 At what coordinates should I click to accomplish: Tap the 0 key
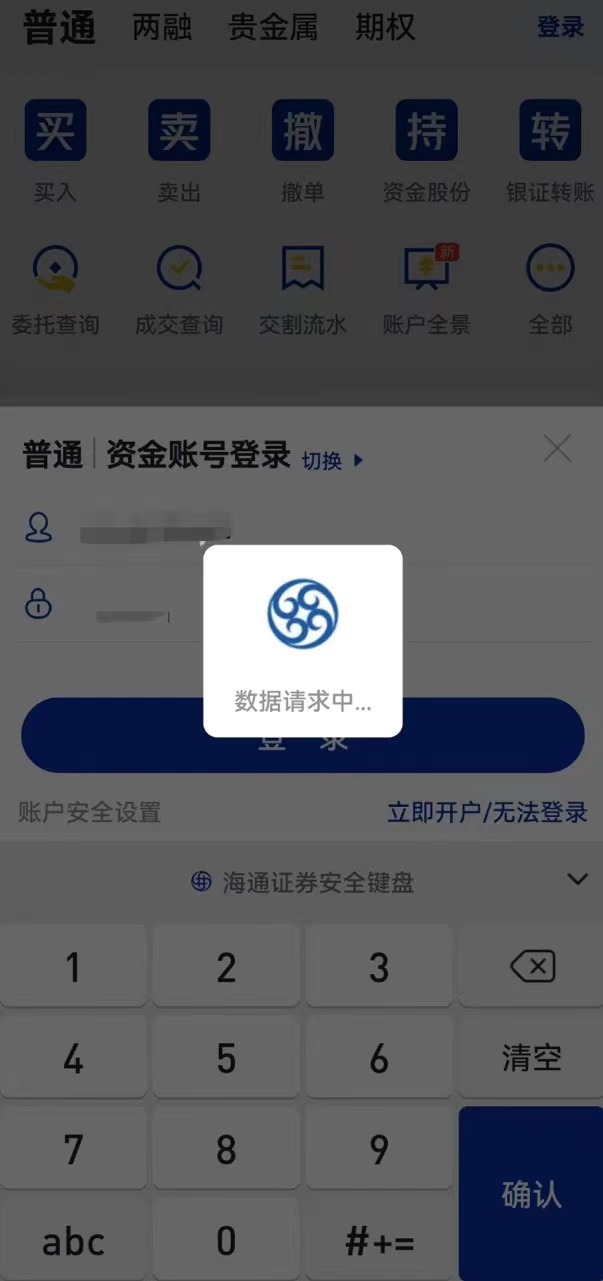pyautogui.click(x=226, y=1241)
